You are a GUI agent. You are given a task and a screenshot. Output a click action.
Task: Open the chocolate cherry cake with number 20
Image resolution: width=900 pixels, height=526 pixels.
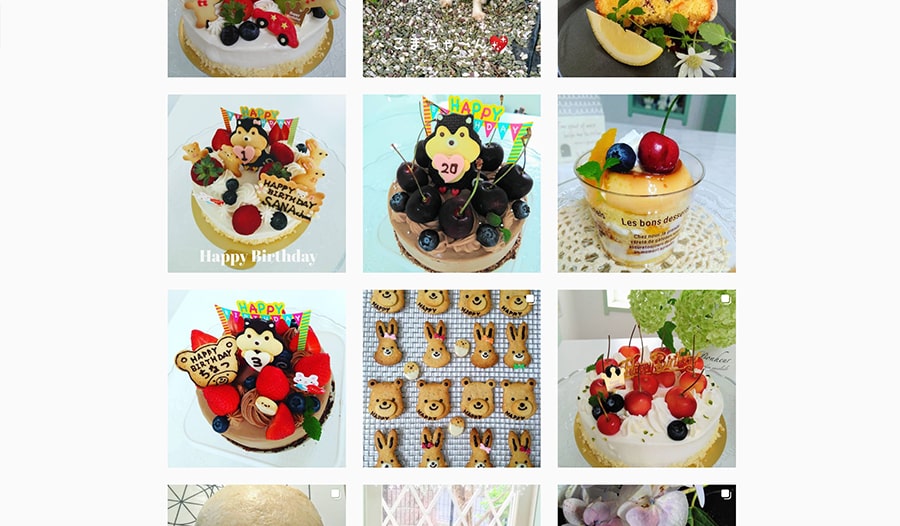pyautogui.click(x=451, y=183)
